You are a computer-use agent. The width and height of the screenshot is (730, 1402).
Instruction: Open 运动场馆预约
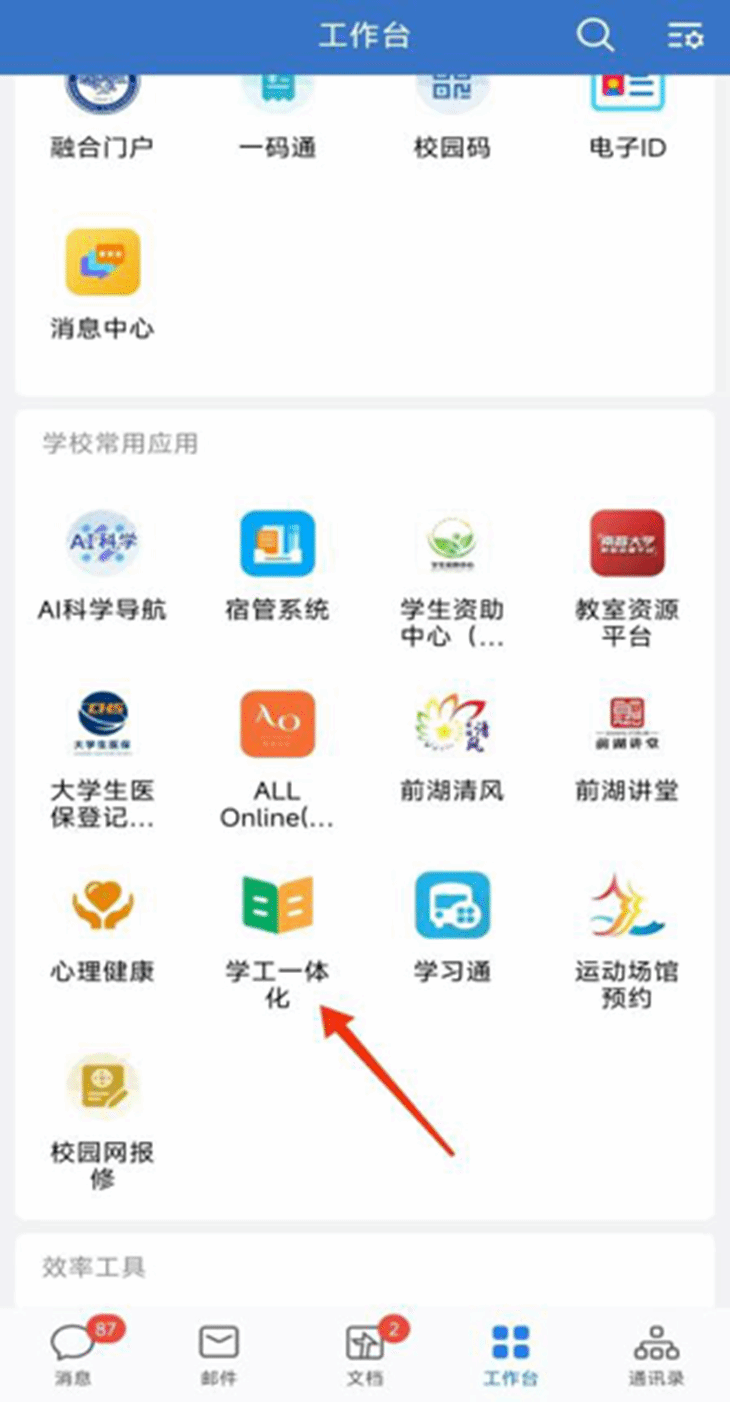627,904
